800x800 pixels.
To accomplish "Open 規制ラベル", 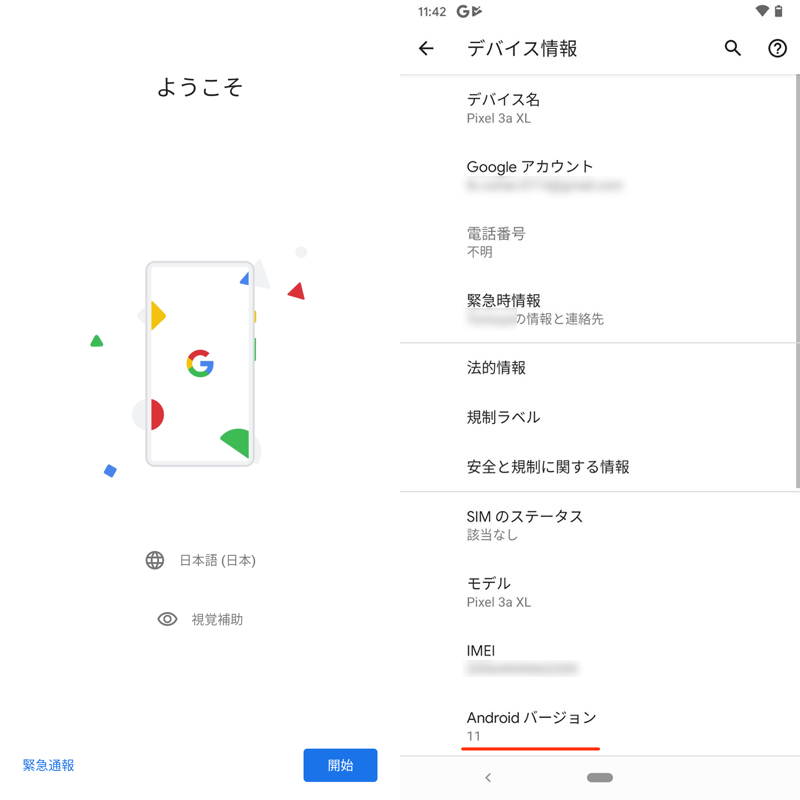I will [x=600, y=417].
